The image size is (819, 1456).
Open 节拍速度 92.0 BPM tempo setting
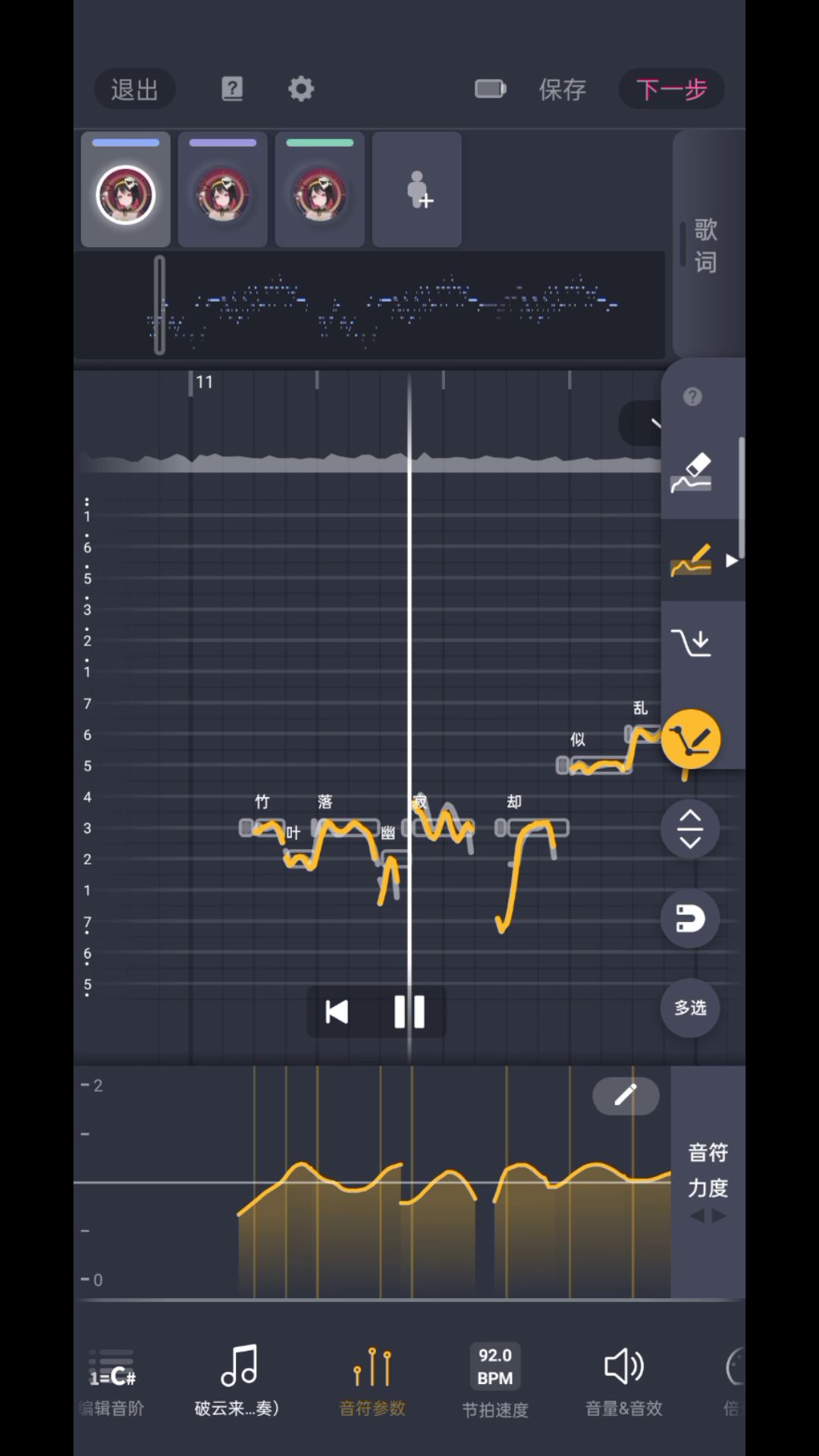(x=495, y=1380)
